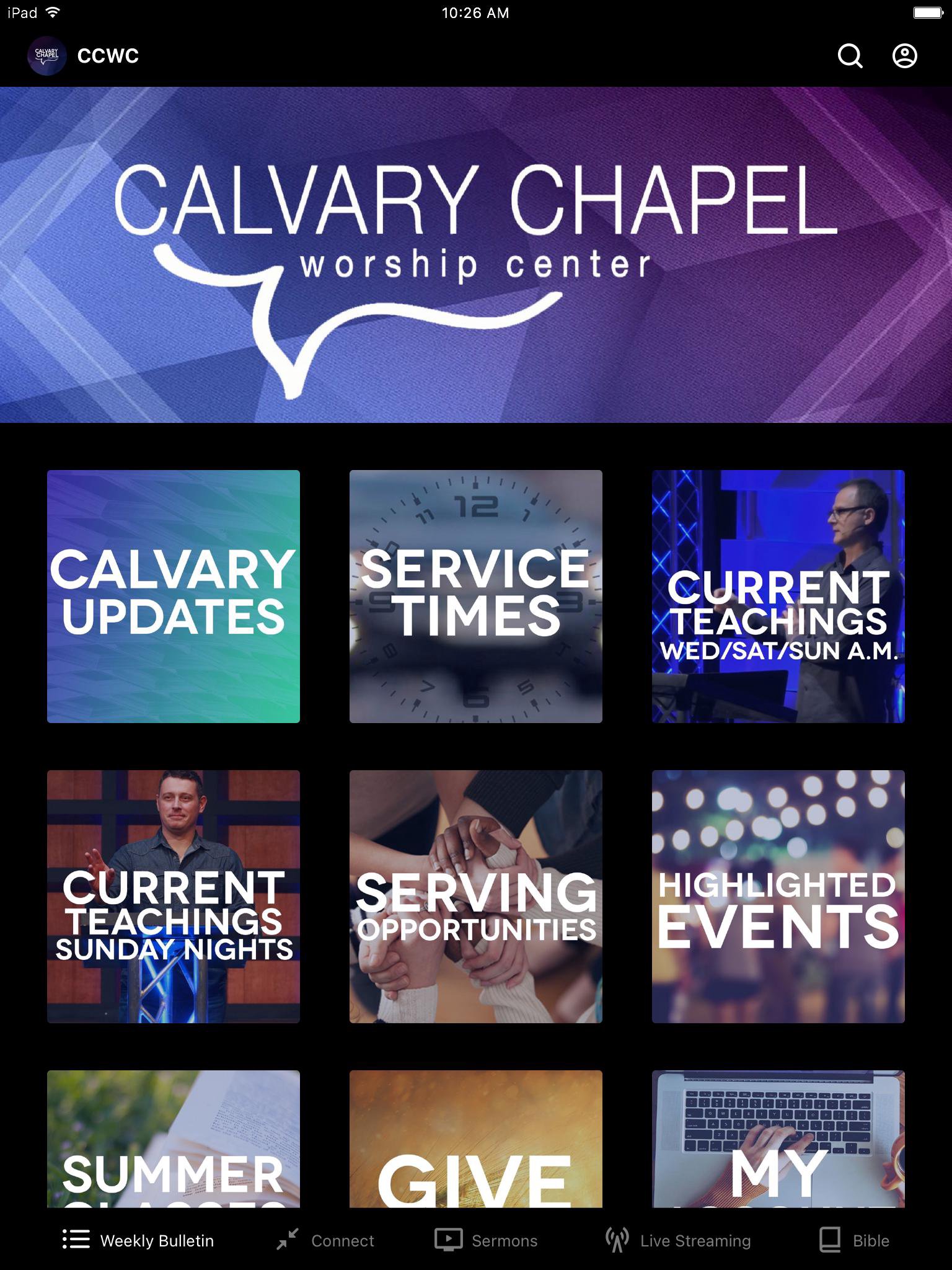Switch to the Connect tab
The width and height of the screenshot is (952, 1270).
325,1240
